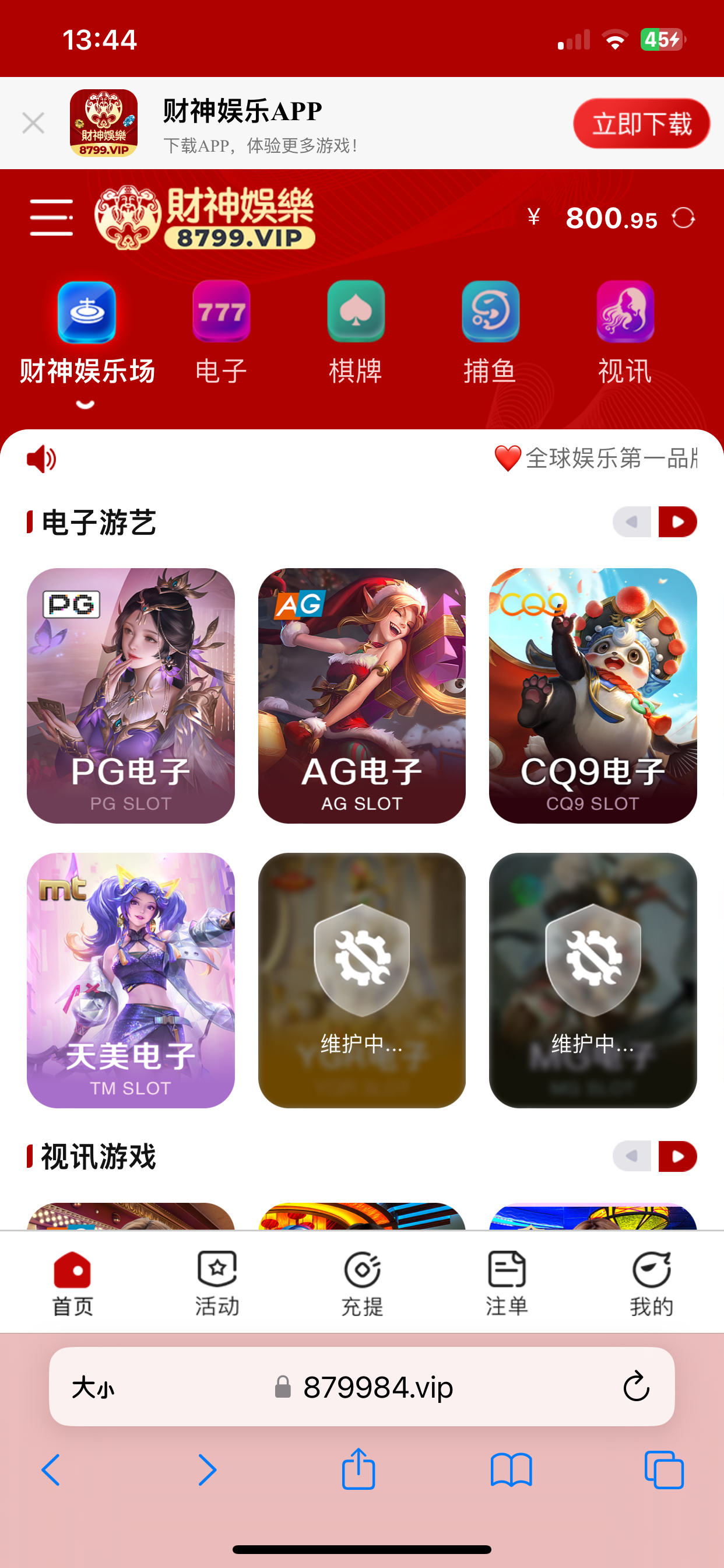The width and height of the screenshot is (724, 1568).
Task: Open the AG电子 slot card
Action: [362, 695]
